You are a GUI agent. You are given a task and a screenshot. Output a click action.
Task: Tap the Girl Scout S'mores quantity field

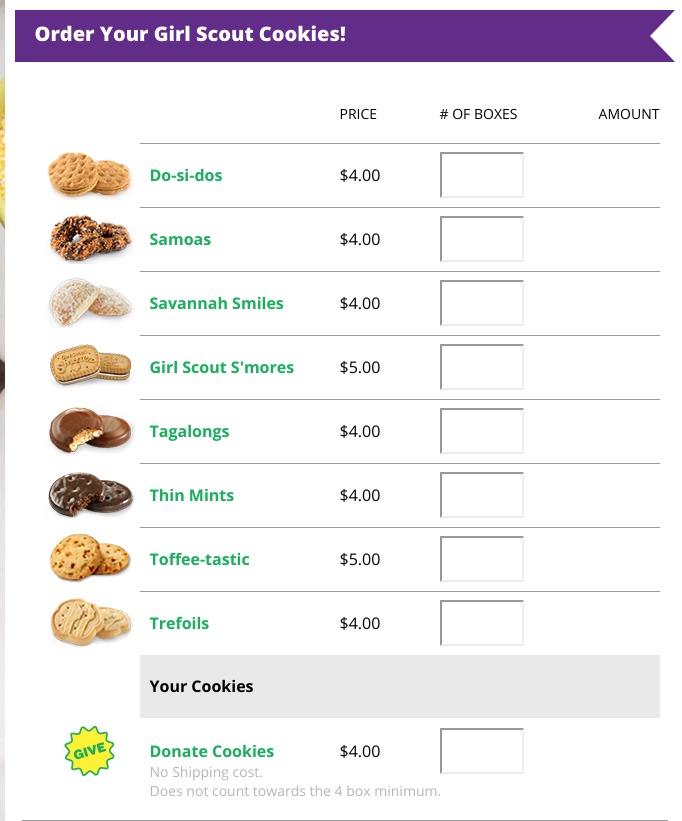coord(482,368)
